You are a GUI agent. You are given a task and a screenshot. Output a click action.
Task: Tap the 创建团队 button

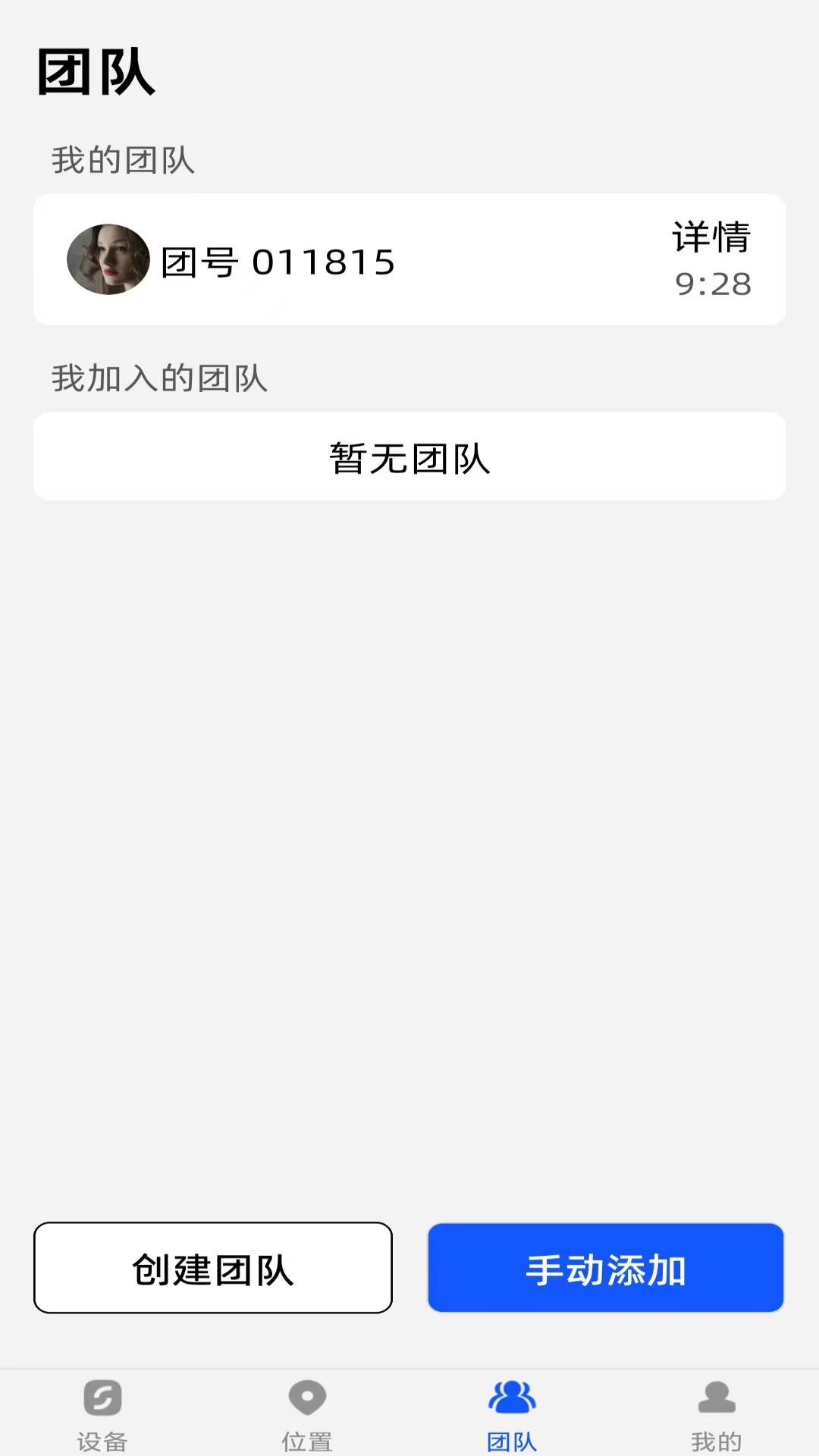[212, 1267]
